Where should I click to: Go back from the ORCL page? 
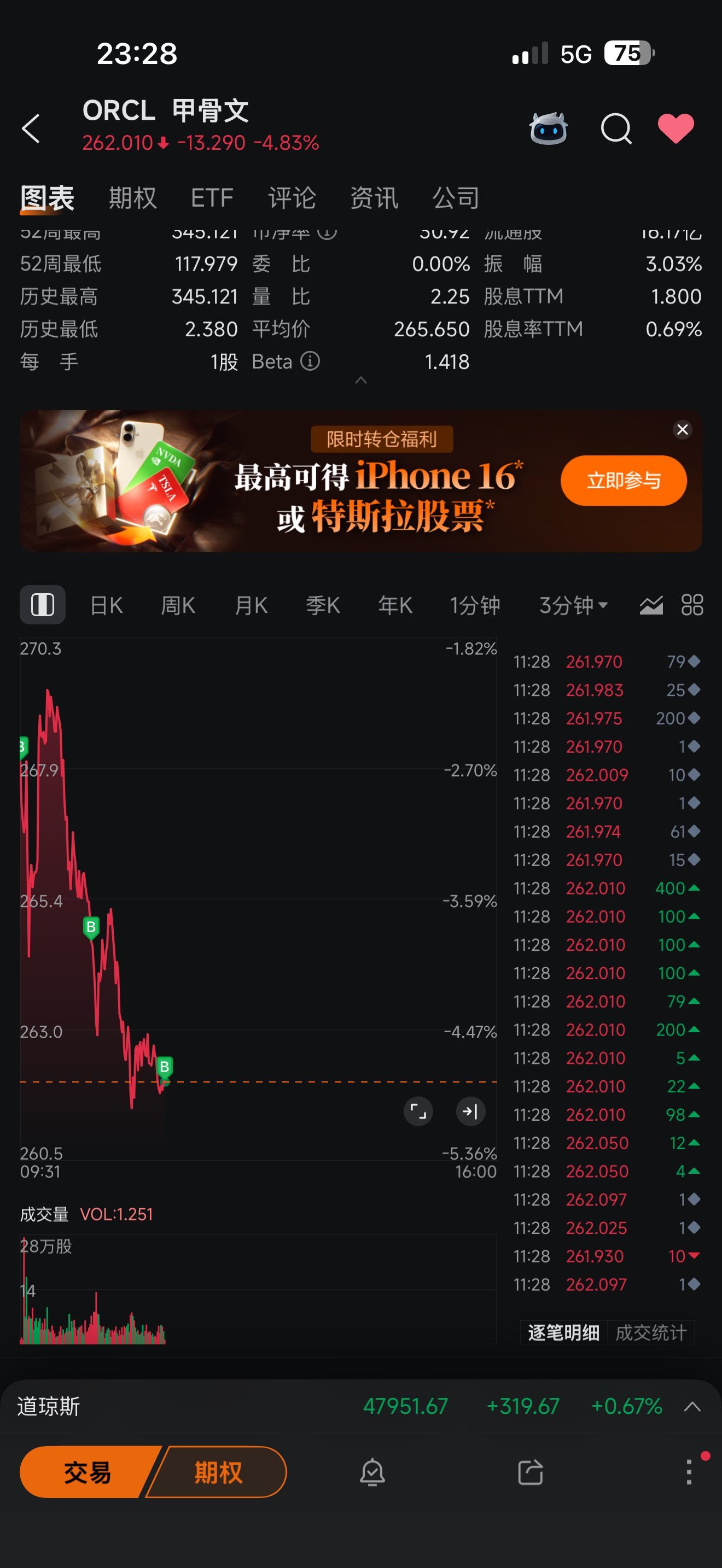(x=31, y=128)
